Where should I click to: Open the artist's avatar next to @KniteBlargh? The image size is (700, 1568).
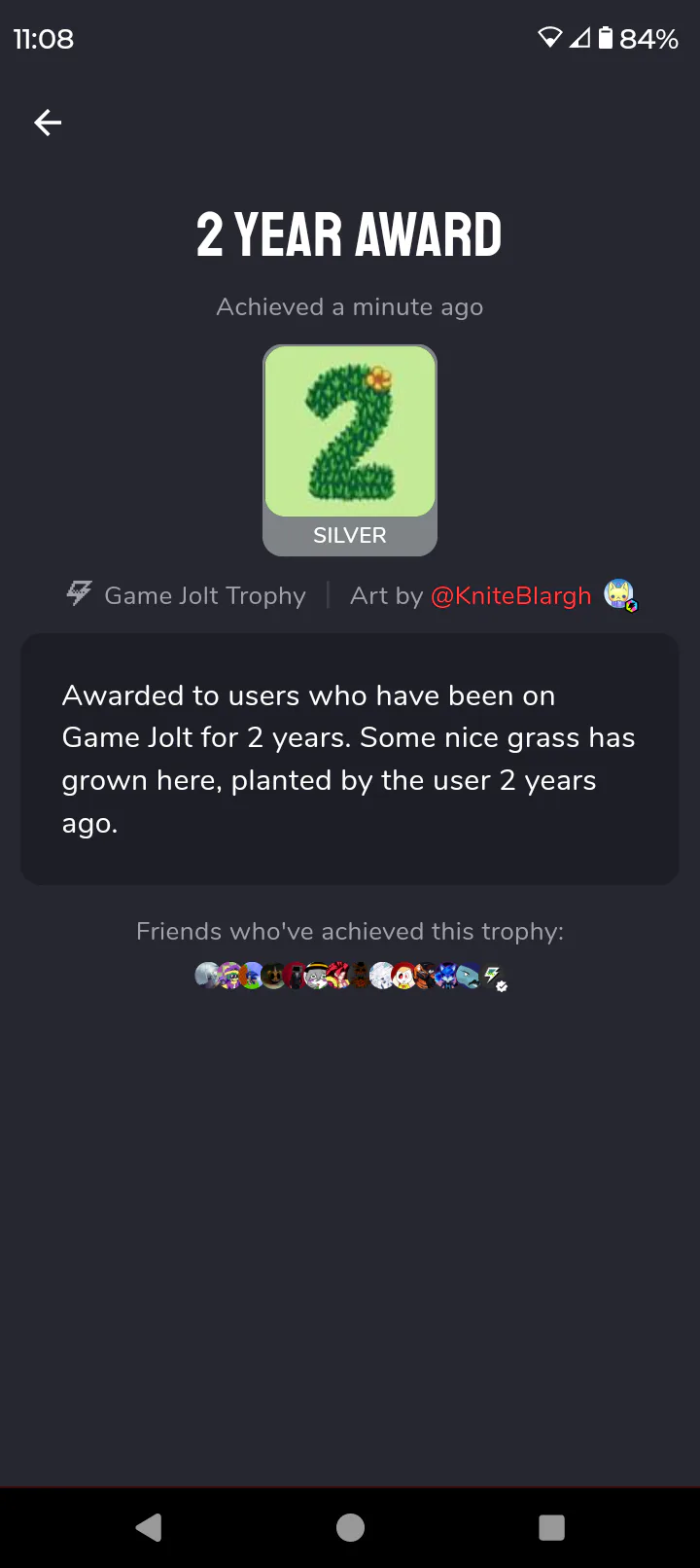click(x=619, y=594)
